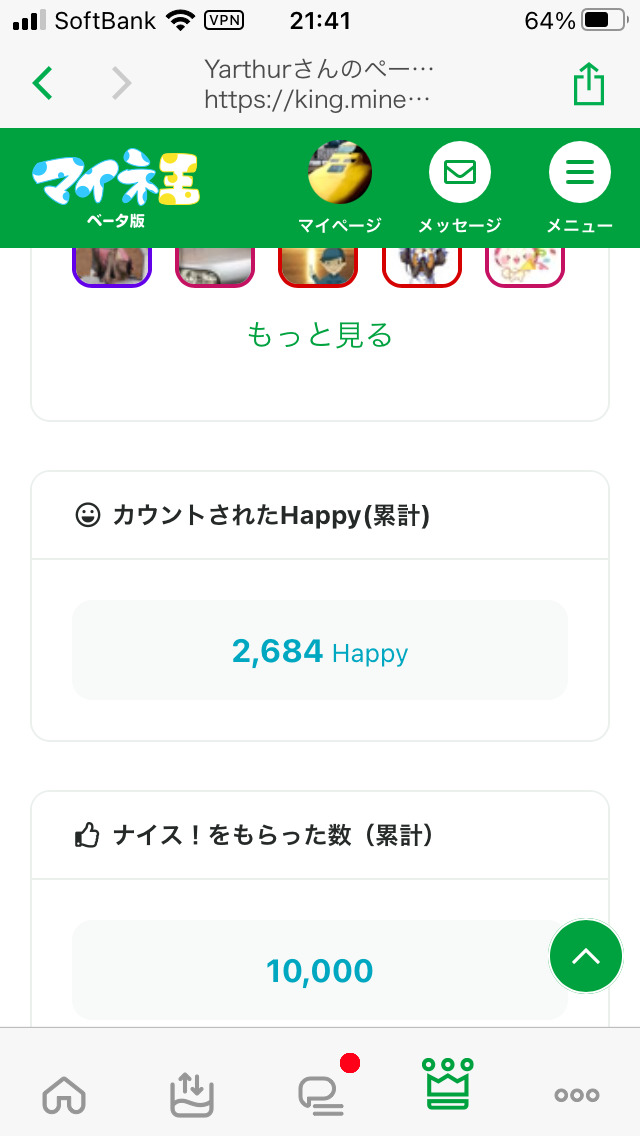The height and width of the screenshot is (1136, 640).
Task: Go back to the previous page
Action: tap(42, 84)
